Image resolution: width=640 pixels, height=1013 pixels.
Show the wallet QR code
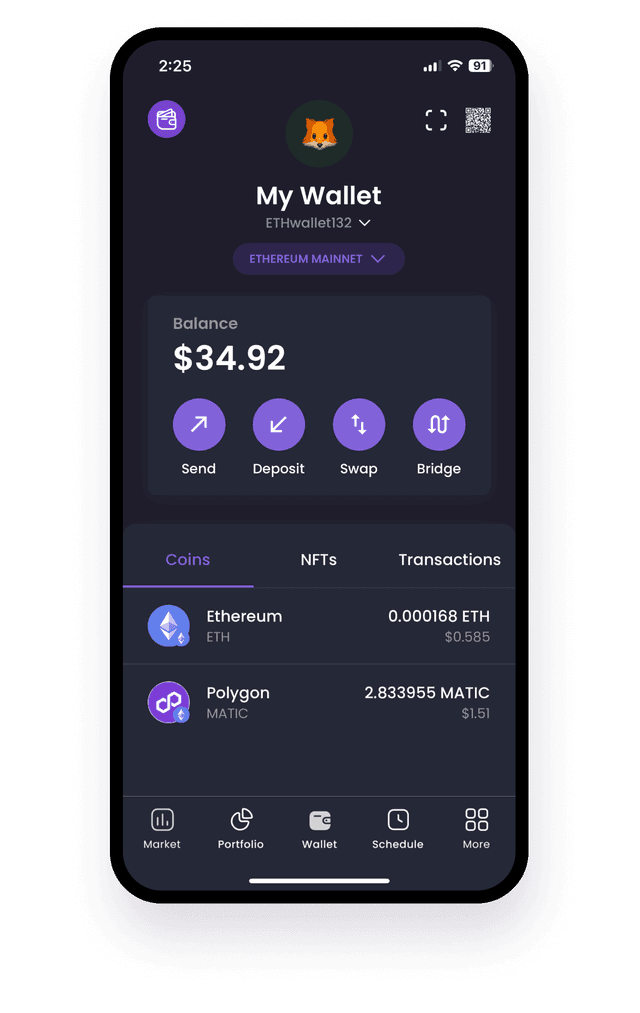[478, 121]
